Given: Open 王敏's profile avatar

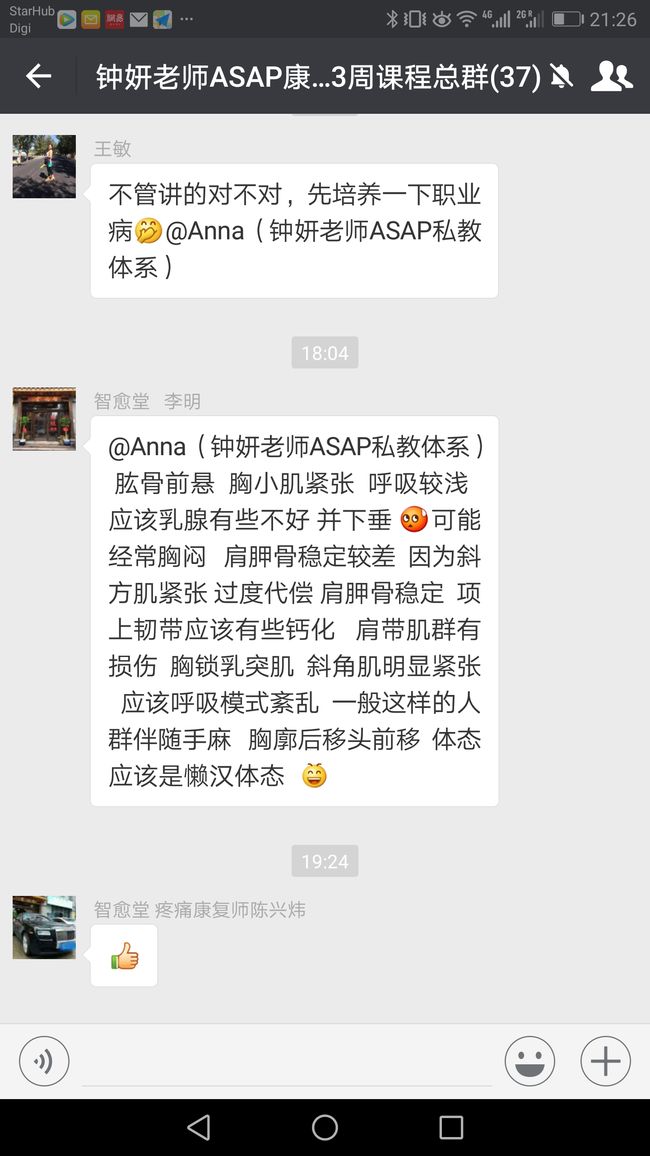Looking at the screenshot, I should (x=44, y=166).
